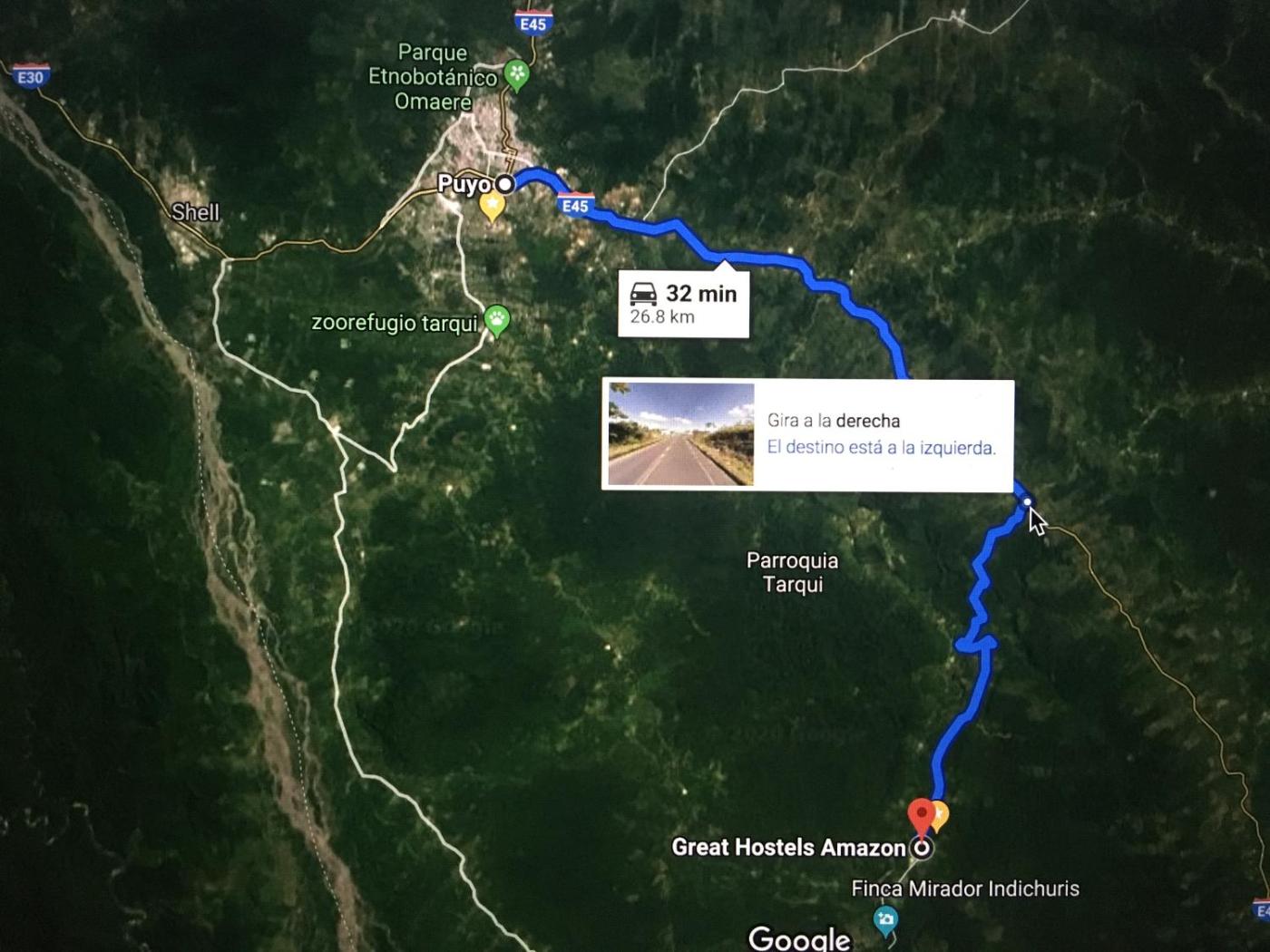Select the Puyo starting point marker
1270x952 pixels.
click(x=505, y=184)
